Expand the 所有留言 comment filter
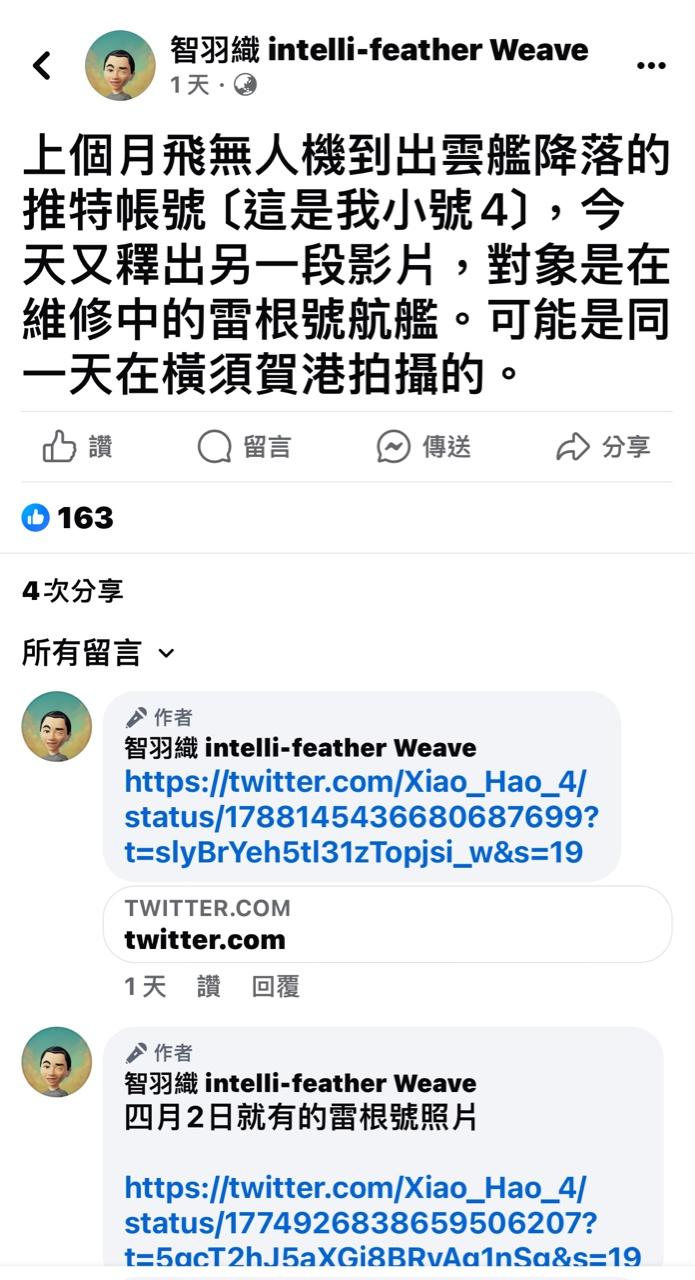This screenshot has height=1280, width=695. pyautogui.click(x=98, y=654)
